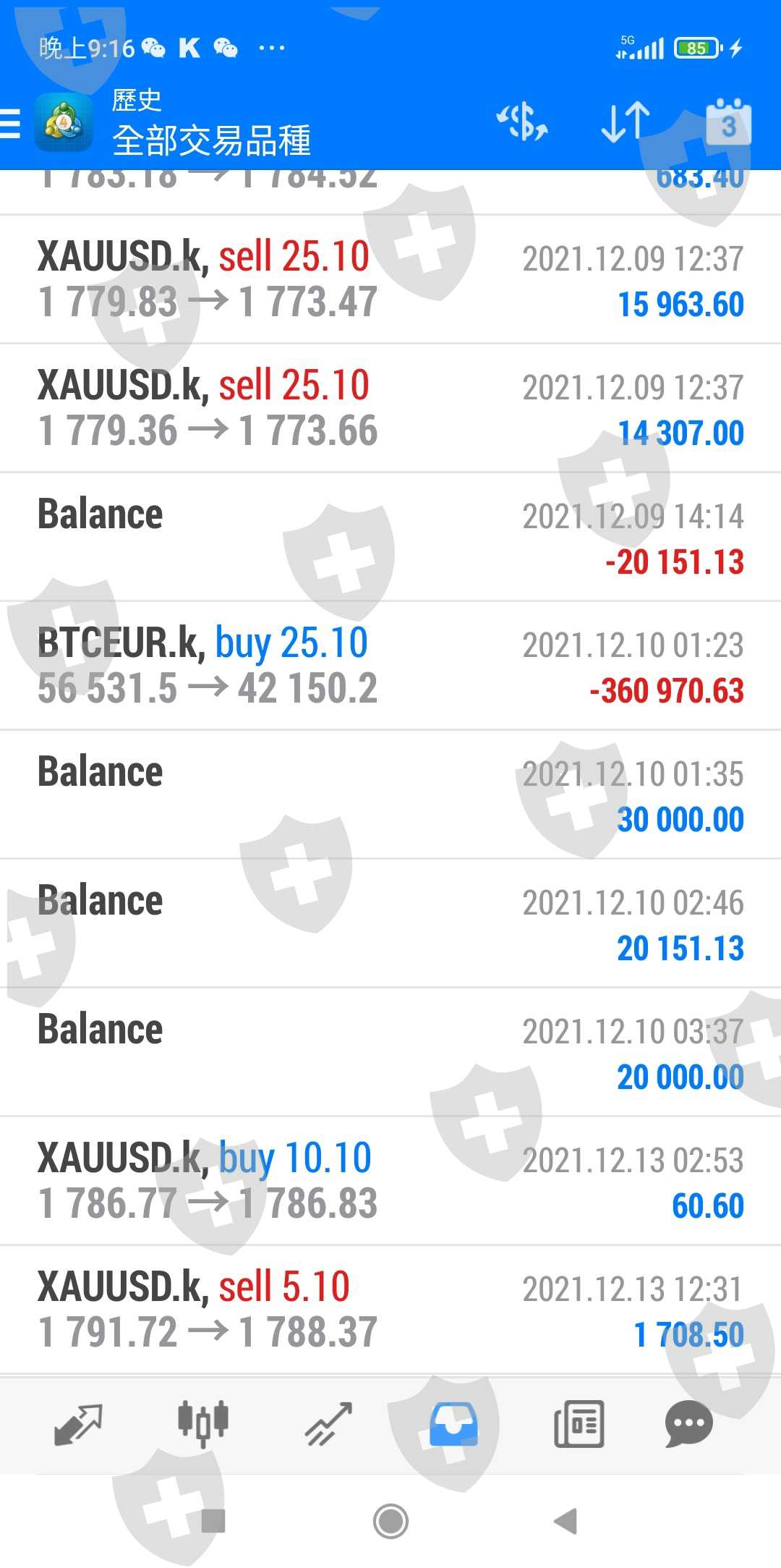Viewport: 781px width, 1568px height.
Task: Expand the Balance entry of 30 000.00
Action: (390, 794)
